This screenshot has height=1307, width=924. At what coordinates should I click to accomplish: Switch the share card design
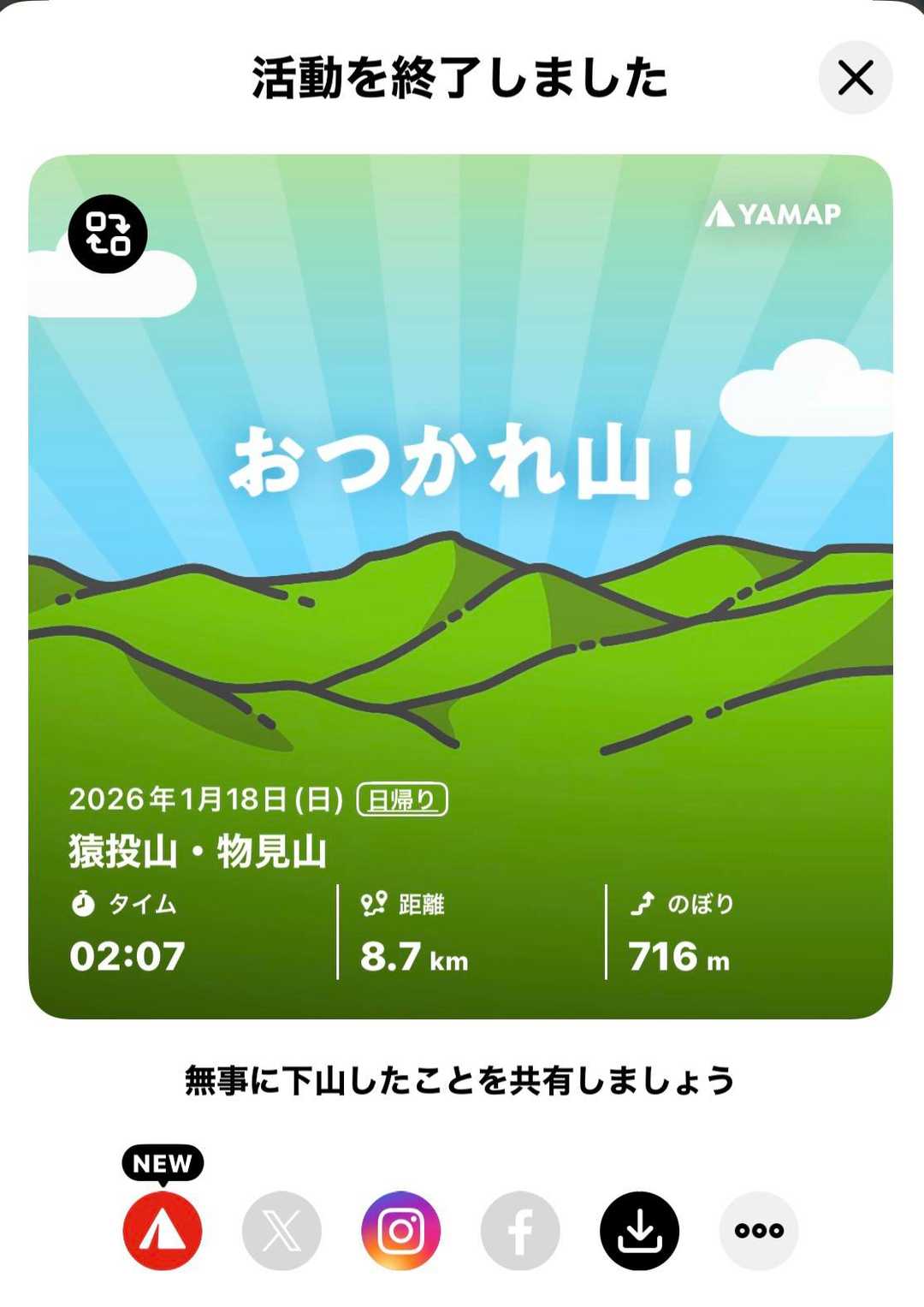pos(108,234)
